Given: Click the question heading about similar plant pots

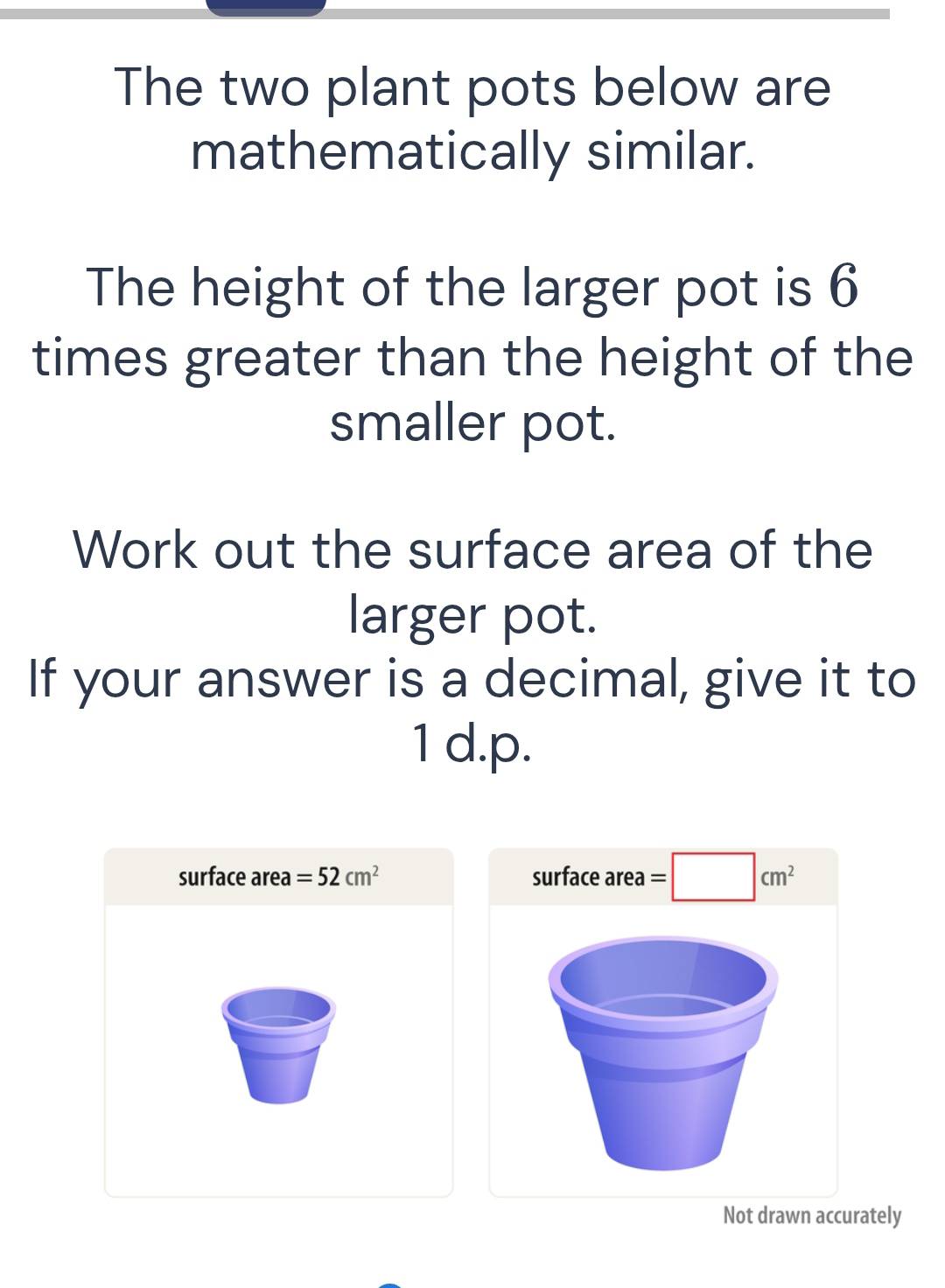Looking at the screenshot, I should pos(472,120).
